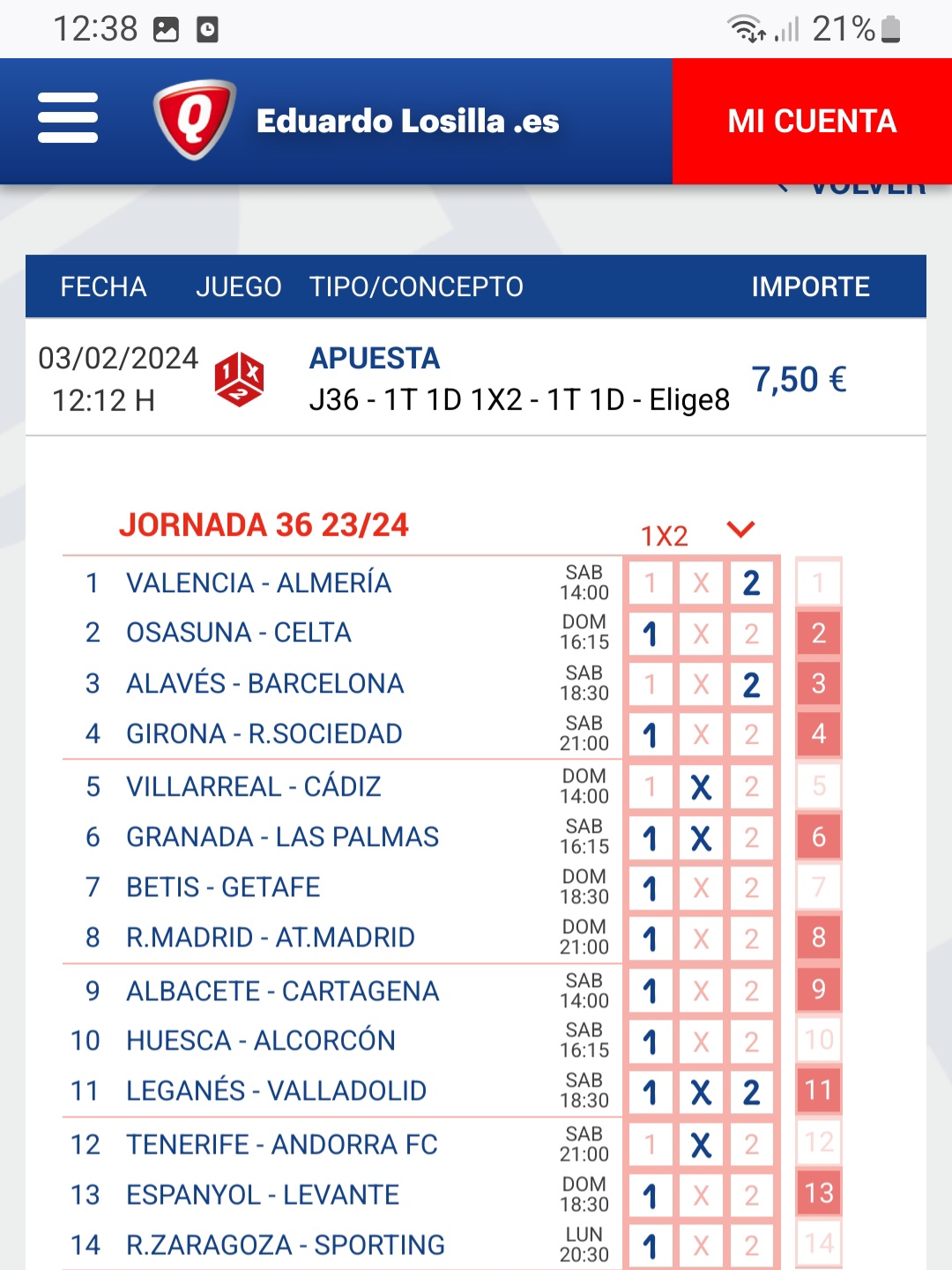This screenshot has width=952, height=1270.
Task: Select 1 for R.Madrid - At.Madrid
Action: [651, 939]
